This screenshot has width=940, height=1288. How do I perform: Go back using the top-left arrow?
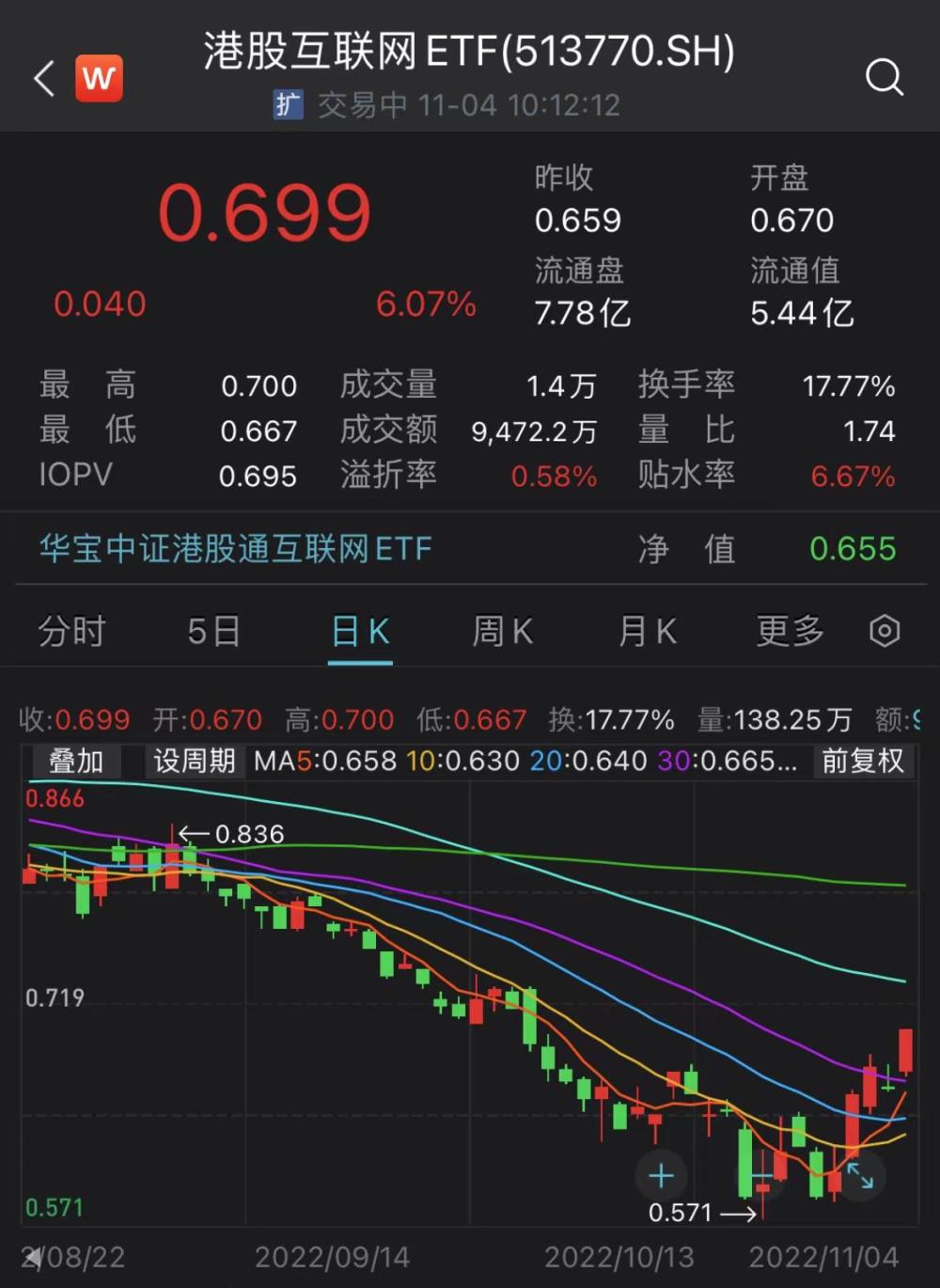pyautogui.click(x=44, y=78)
